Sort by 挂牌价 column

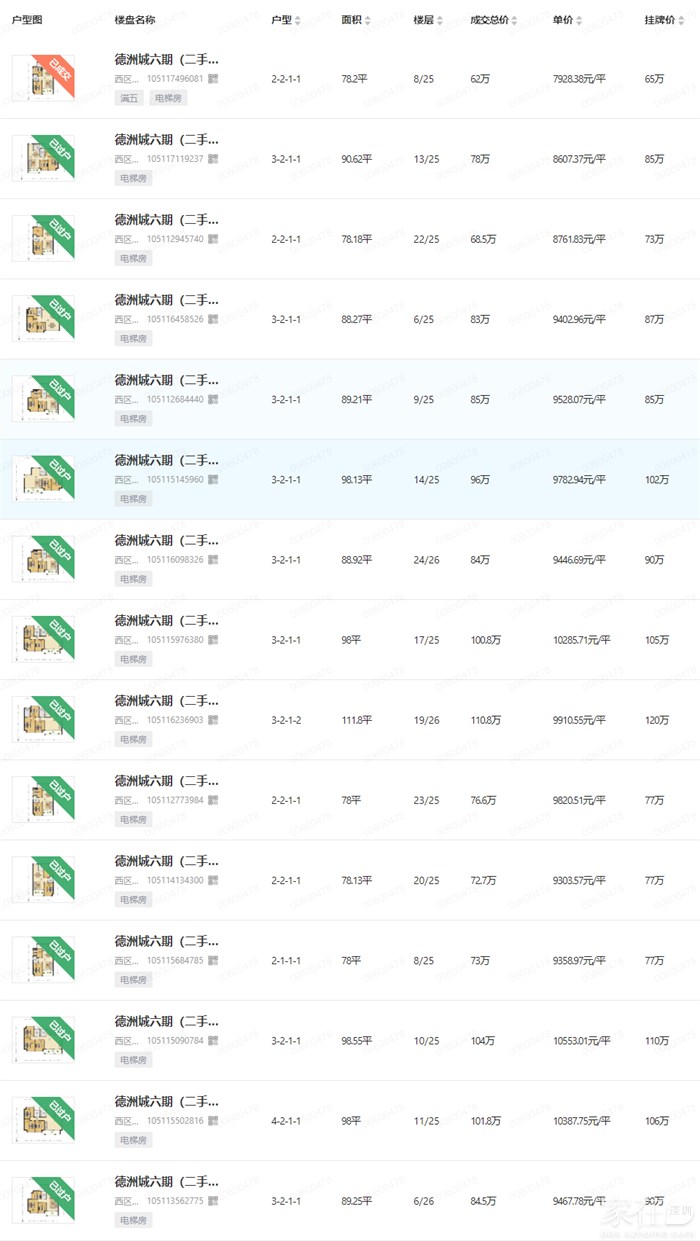point(661,20)
